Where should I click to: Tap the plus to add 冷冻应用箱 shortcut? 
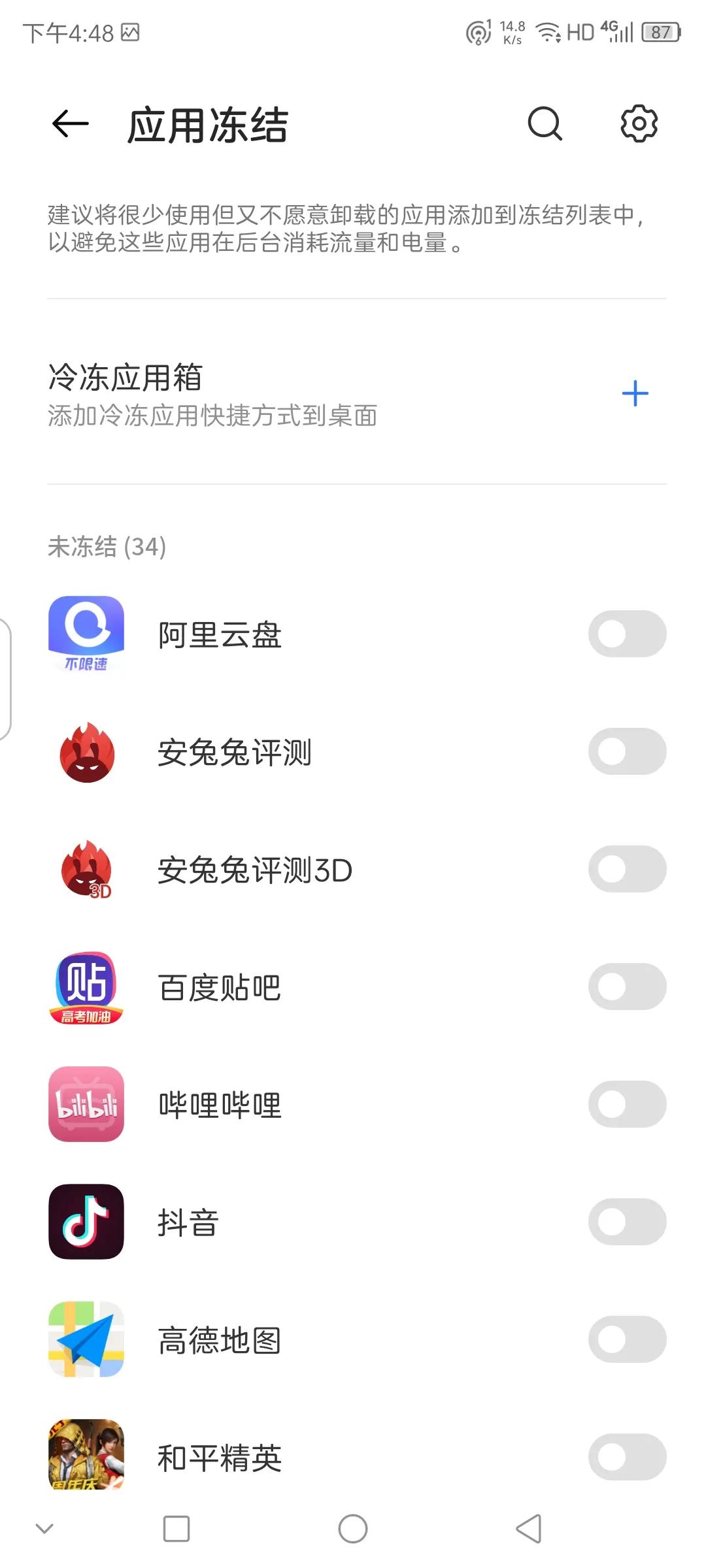(635, 392)
